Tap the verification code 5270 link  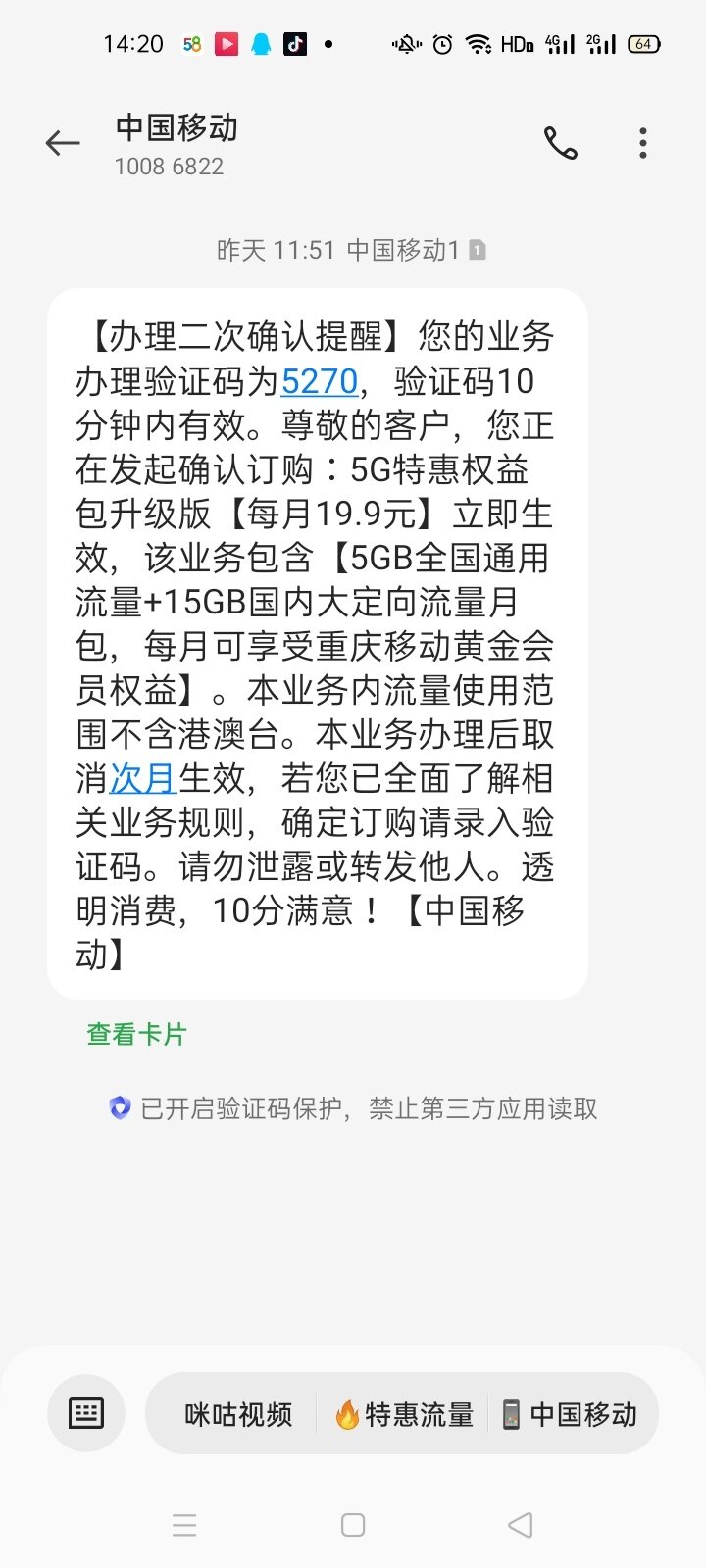point(319,381)
